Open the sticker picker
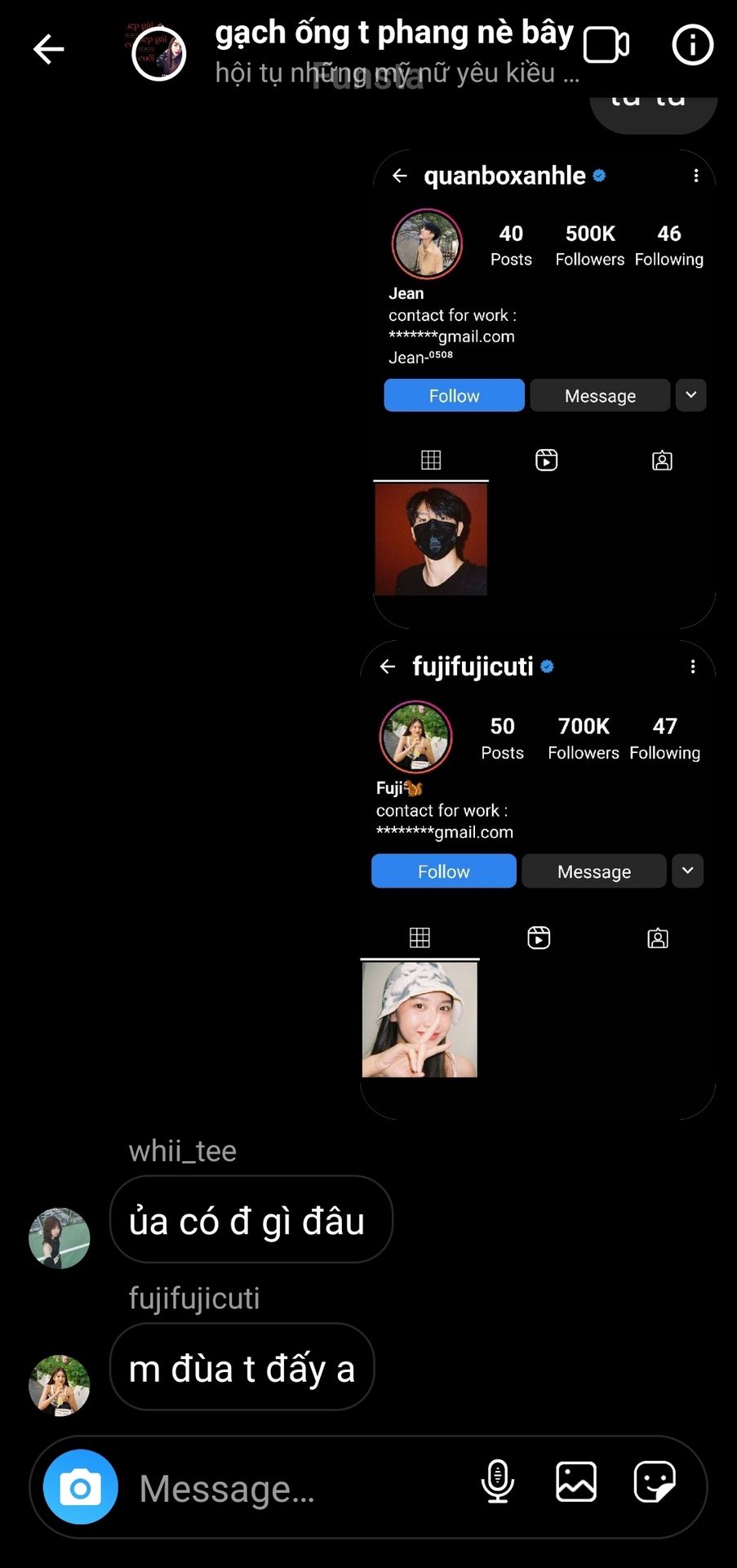The height and width of the screenshot is (1568, 737). (x=655, y=1481)
